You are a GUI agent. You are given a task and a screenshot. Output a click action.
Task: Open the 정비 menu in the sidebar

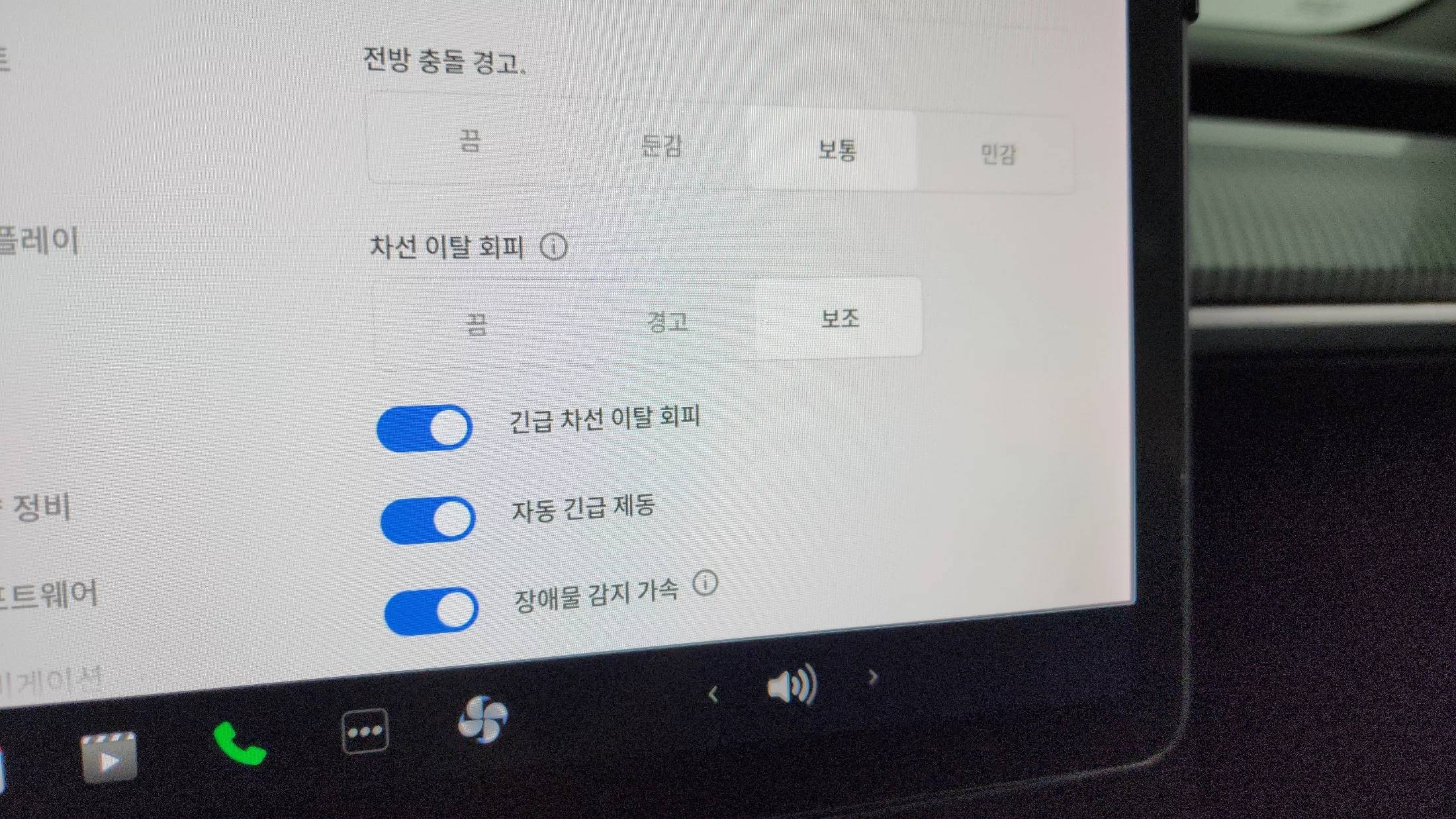coord(41,507)
